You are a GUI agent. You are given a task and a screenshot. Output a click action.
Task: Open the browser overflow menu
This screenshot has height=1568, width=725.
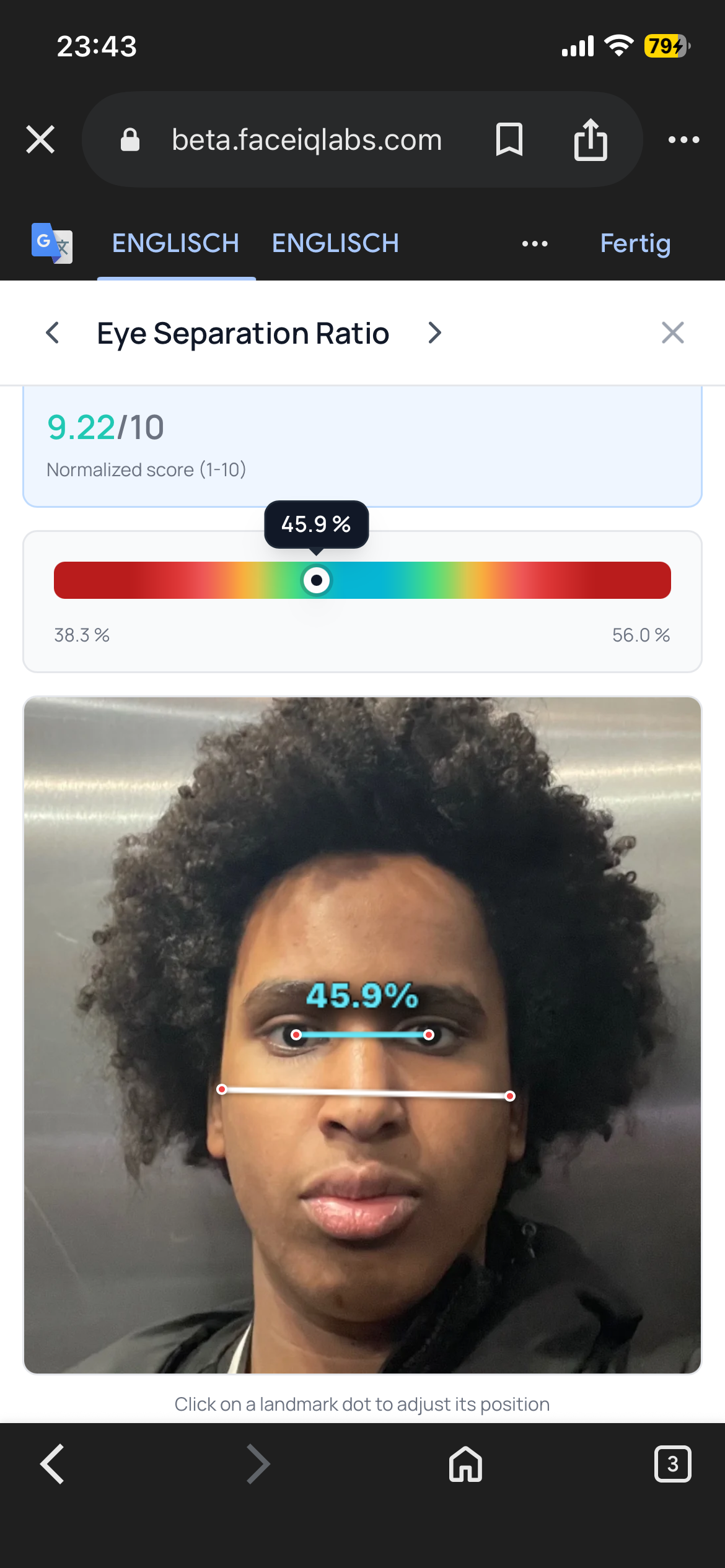click(683, 140)
